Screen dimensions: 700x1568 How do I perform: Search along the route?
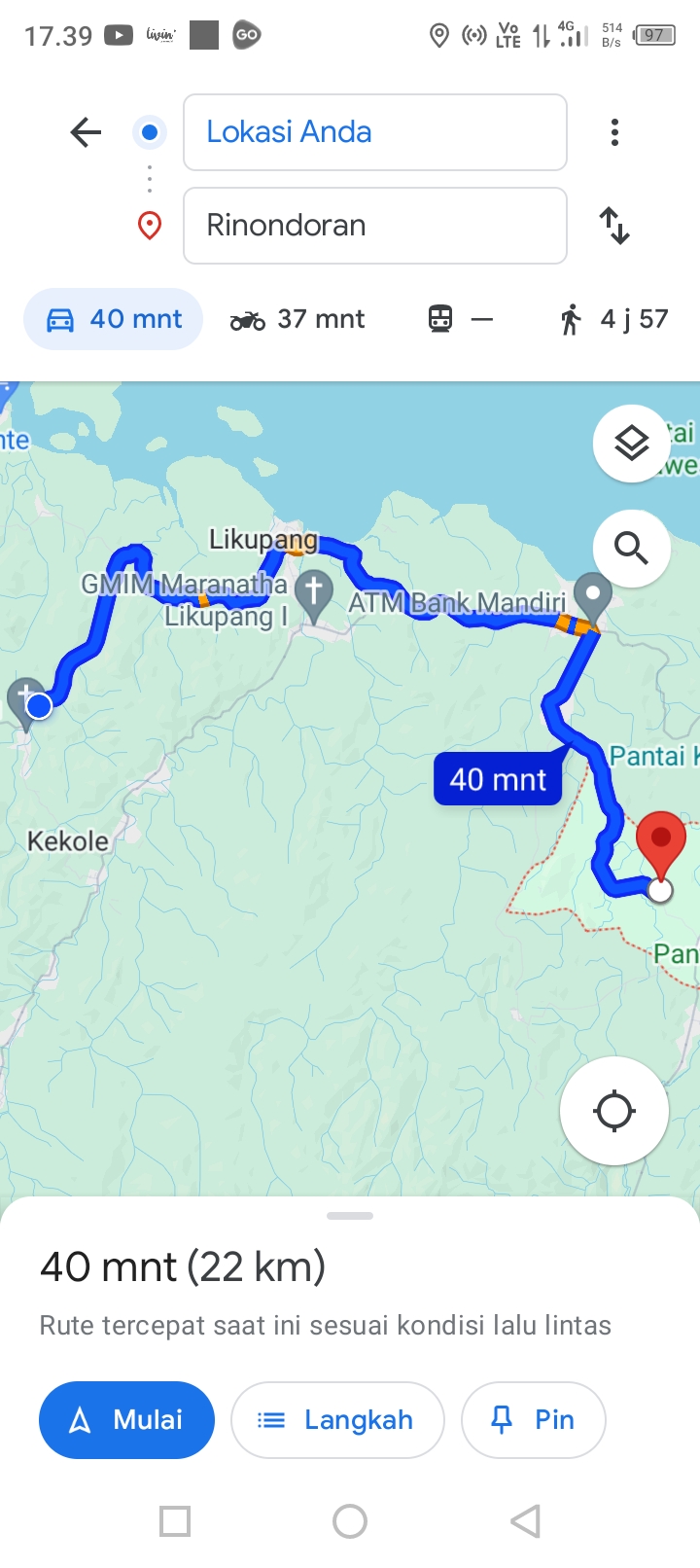pos(632,549)
